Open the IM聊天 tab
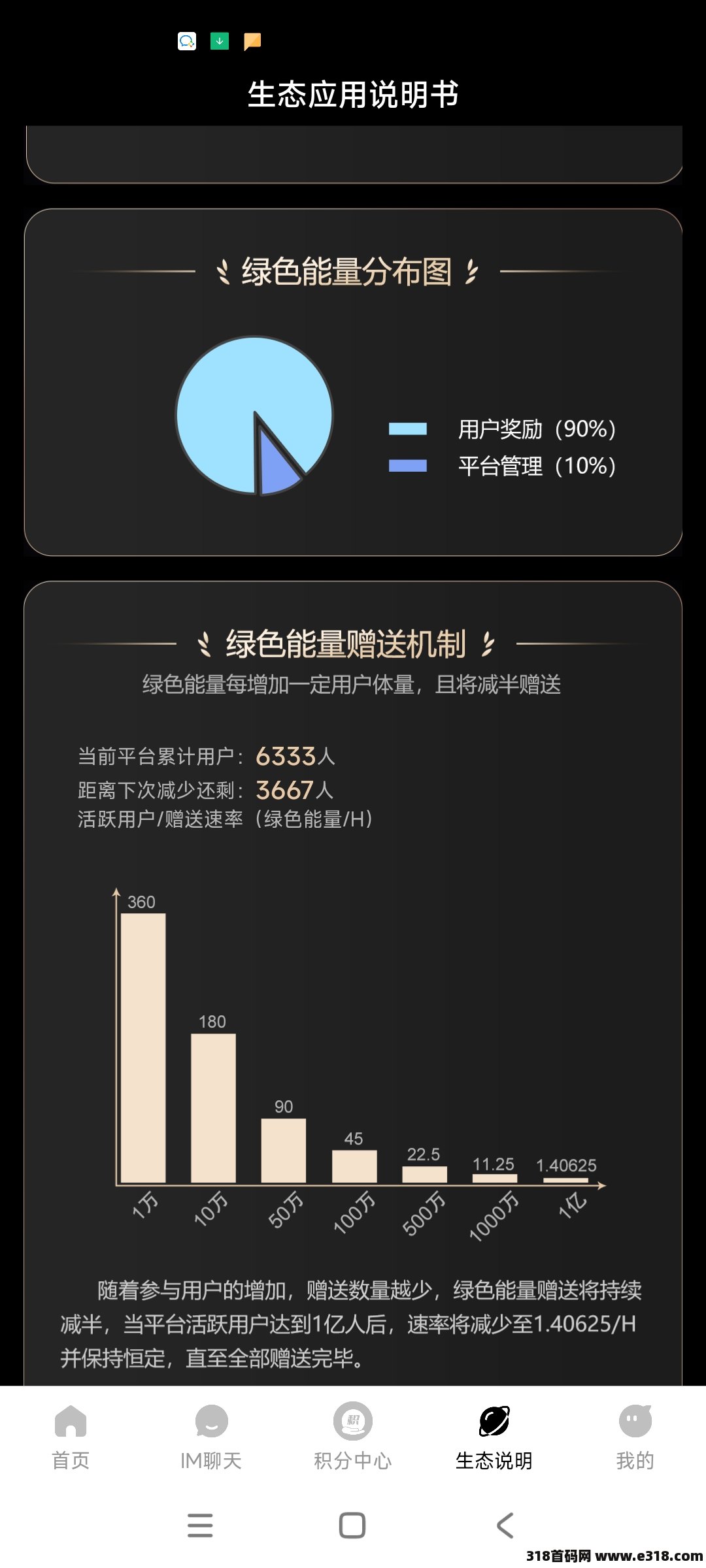 coord(211,1437)
